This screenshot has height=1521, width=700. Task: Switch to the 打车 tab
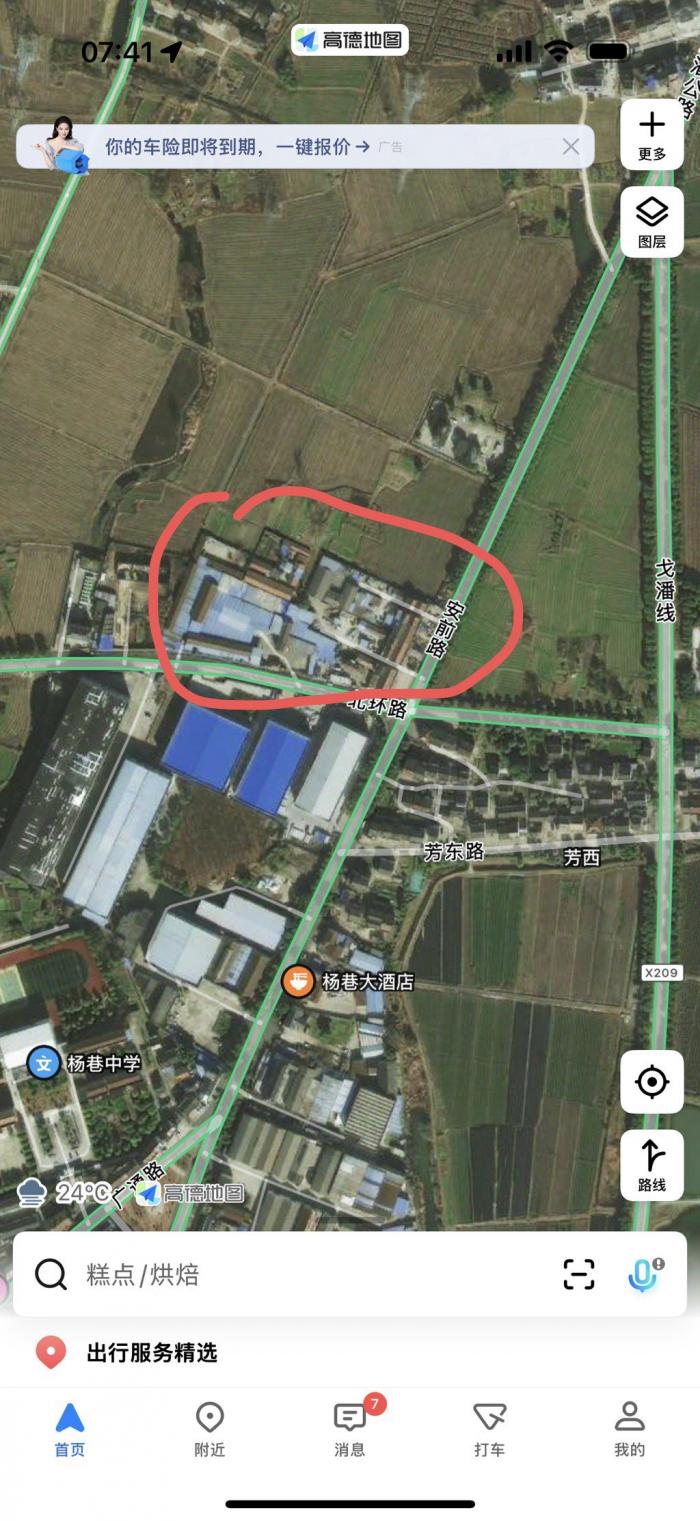tap(490, 1429)
